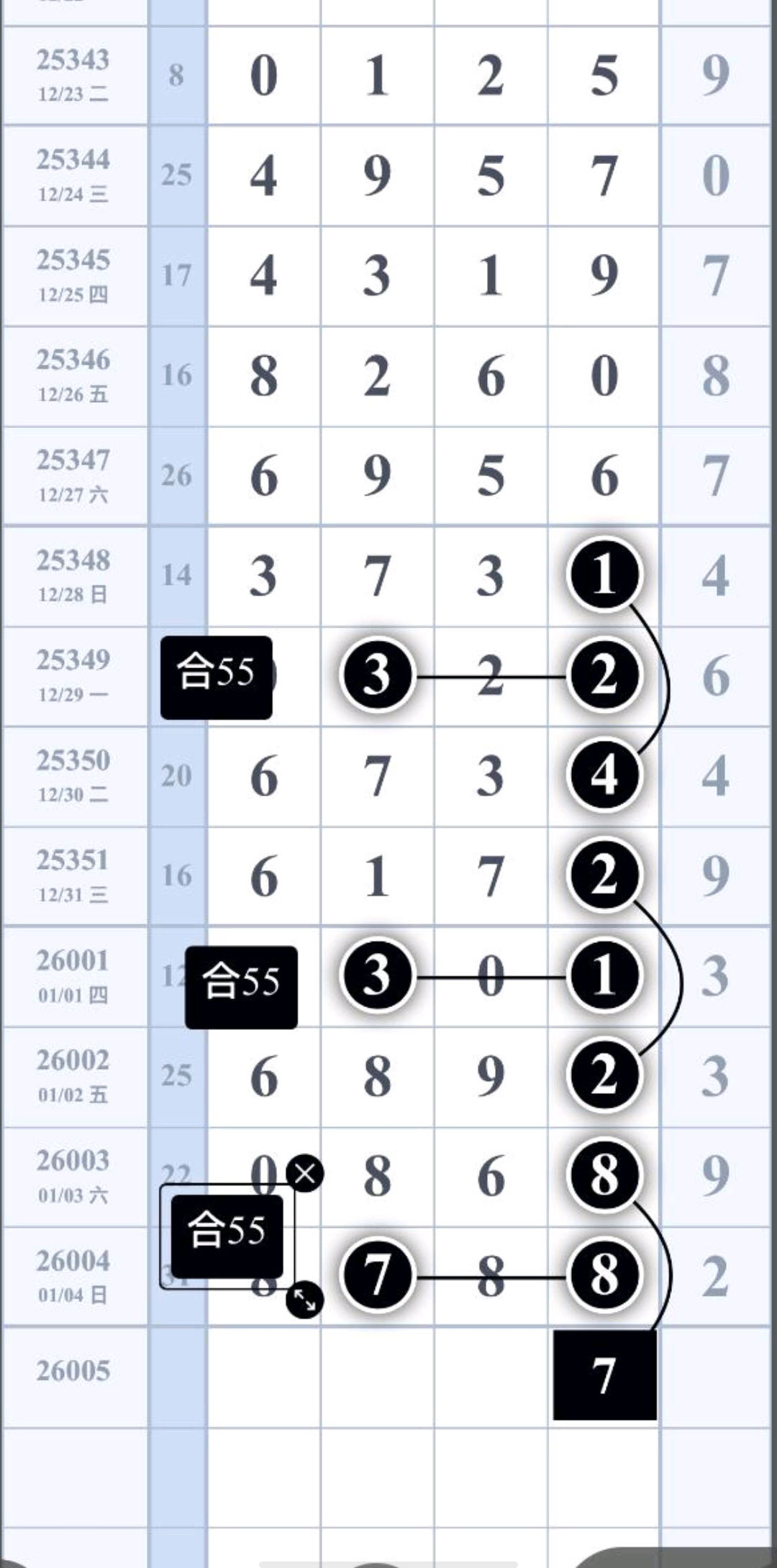Viewport: 777px width, 1568px height.
Task: Select the 合55 label on row 25349
Action: click(x=216, y=677)
